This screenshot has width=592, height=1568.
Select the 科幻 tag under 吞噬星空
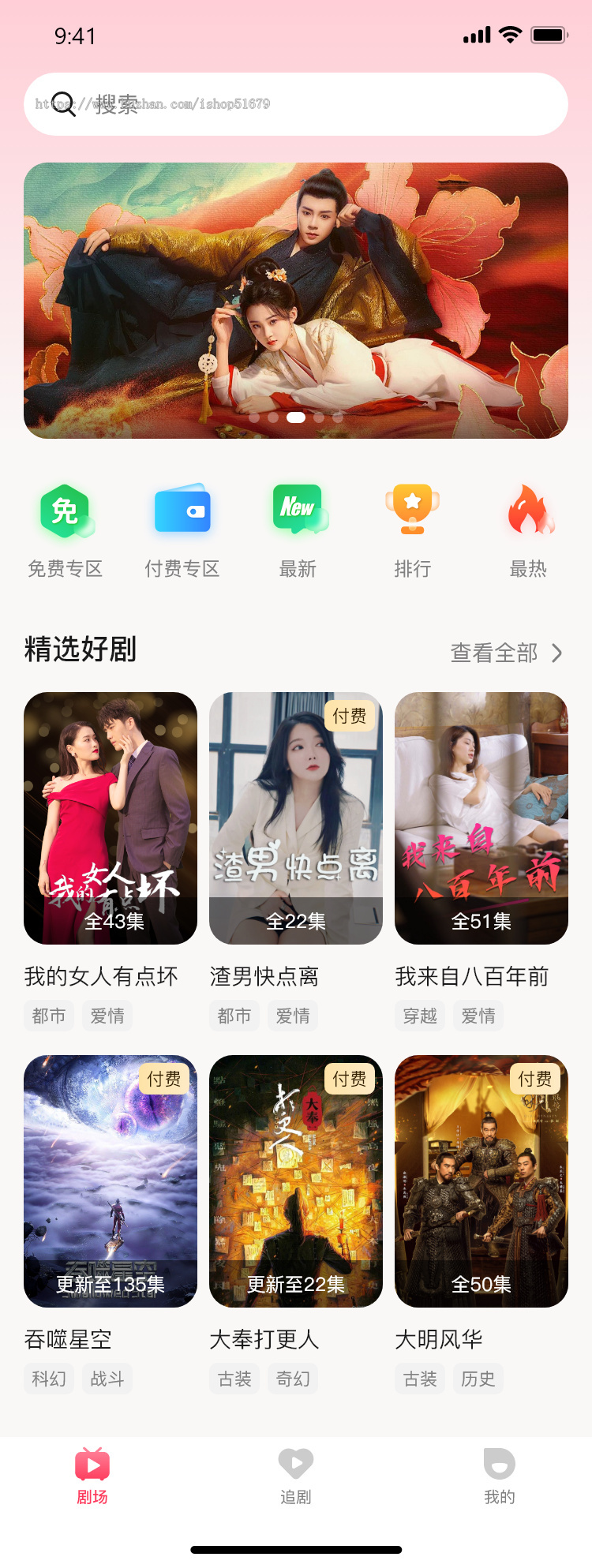pos(48,1379)
